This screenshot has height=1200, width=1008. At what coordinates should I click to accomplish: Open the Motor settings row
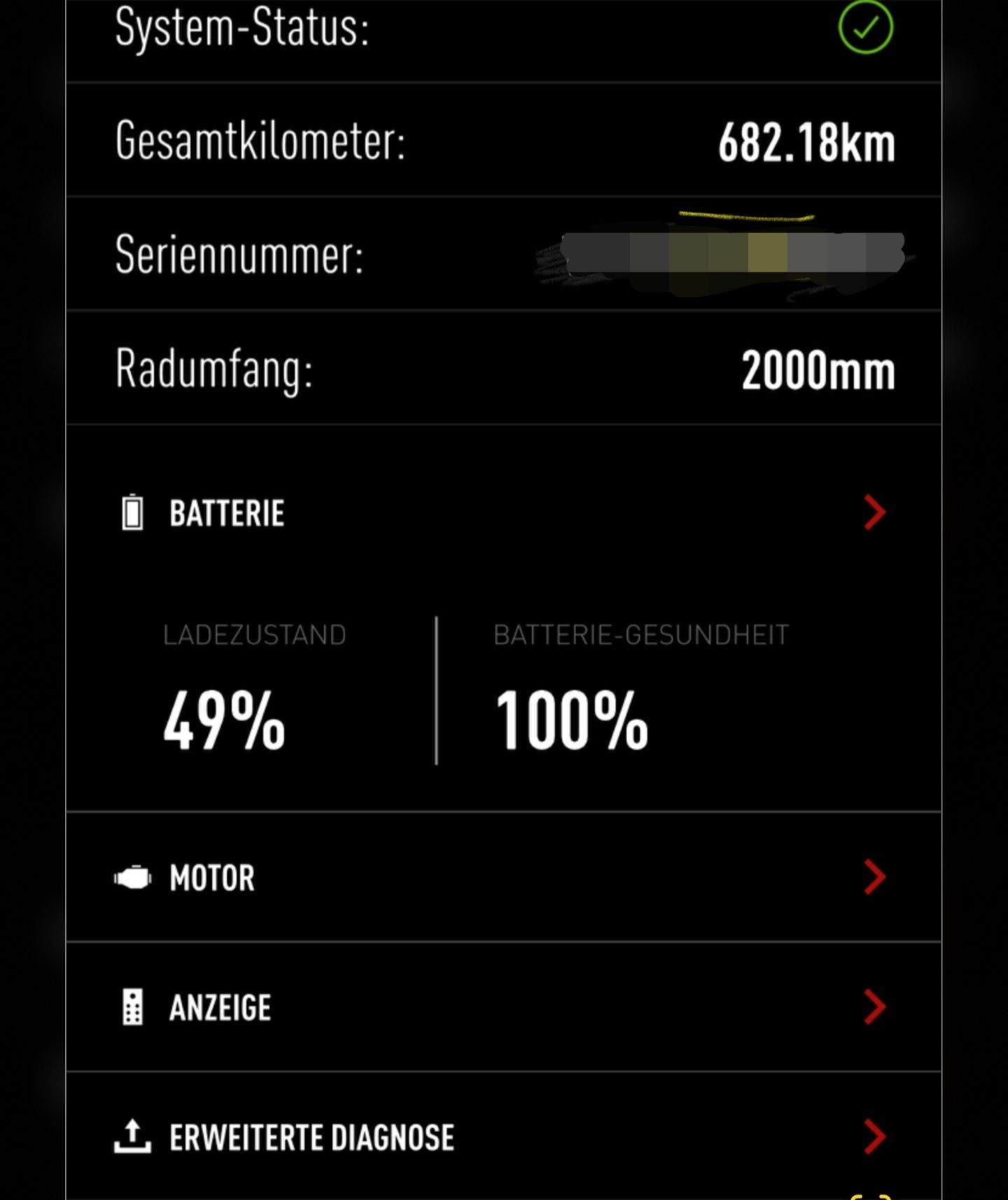[x=503, y=877]
